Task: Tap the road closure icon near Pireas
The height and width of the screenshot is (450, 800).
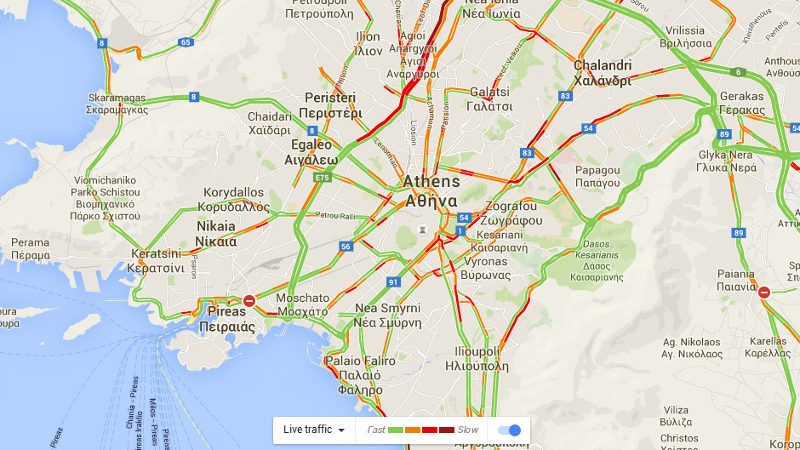Action: pos(249,300)
